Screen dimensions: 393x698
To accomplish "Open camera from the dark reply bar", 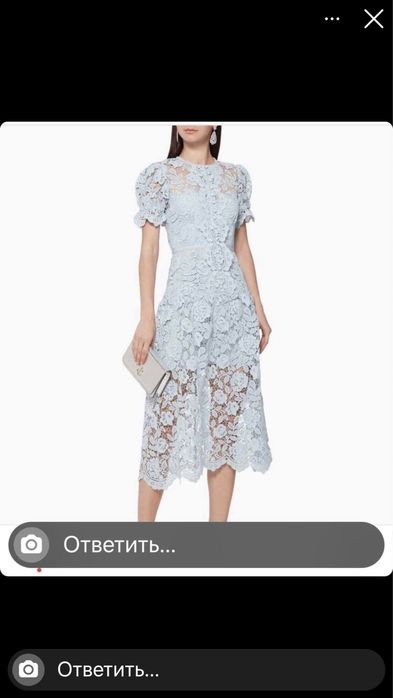I will (x=28, y=669).
